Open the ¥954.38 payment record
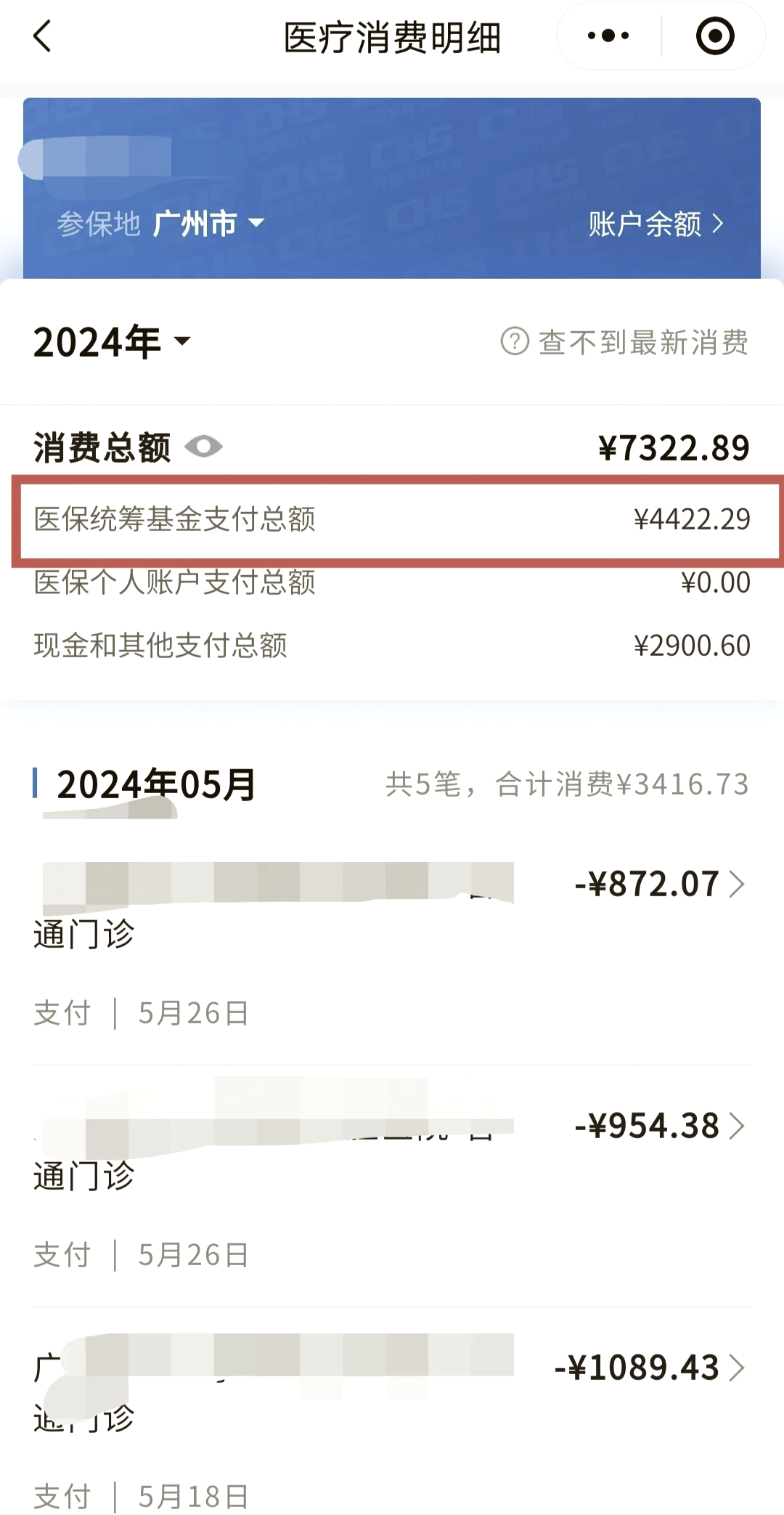The image size is (784, 1515). (659, 1126)
